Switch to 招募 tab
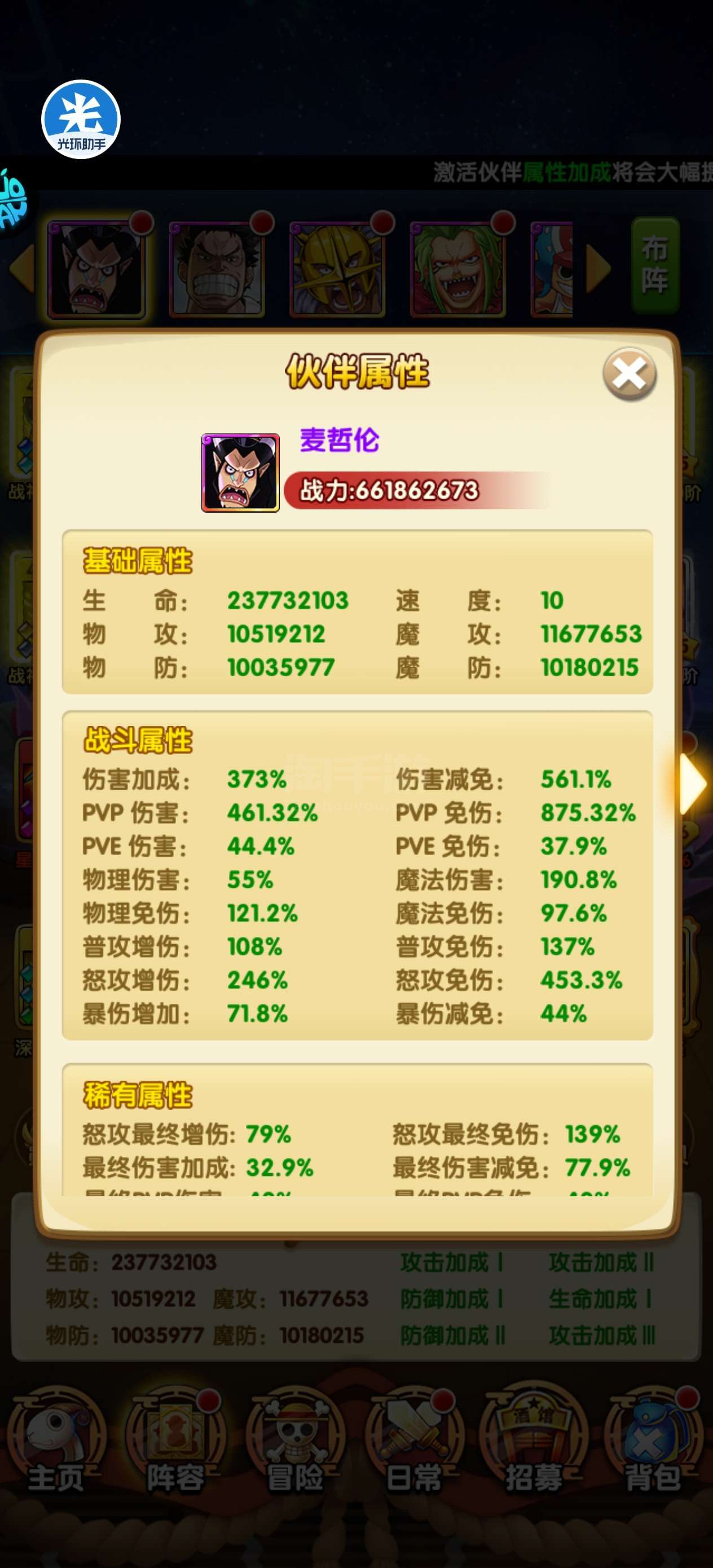Viewport: 713px width, 1568px height. (534, 1444)
